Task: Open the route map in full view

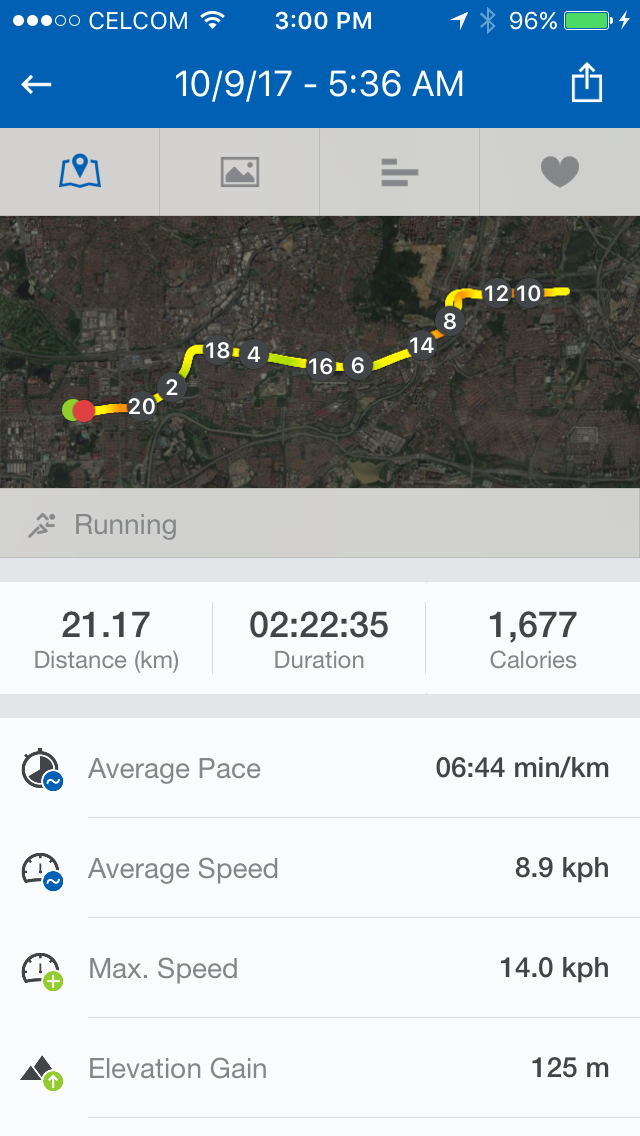Action: (320, 352)
